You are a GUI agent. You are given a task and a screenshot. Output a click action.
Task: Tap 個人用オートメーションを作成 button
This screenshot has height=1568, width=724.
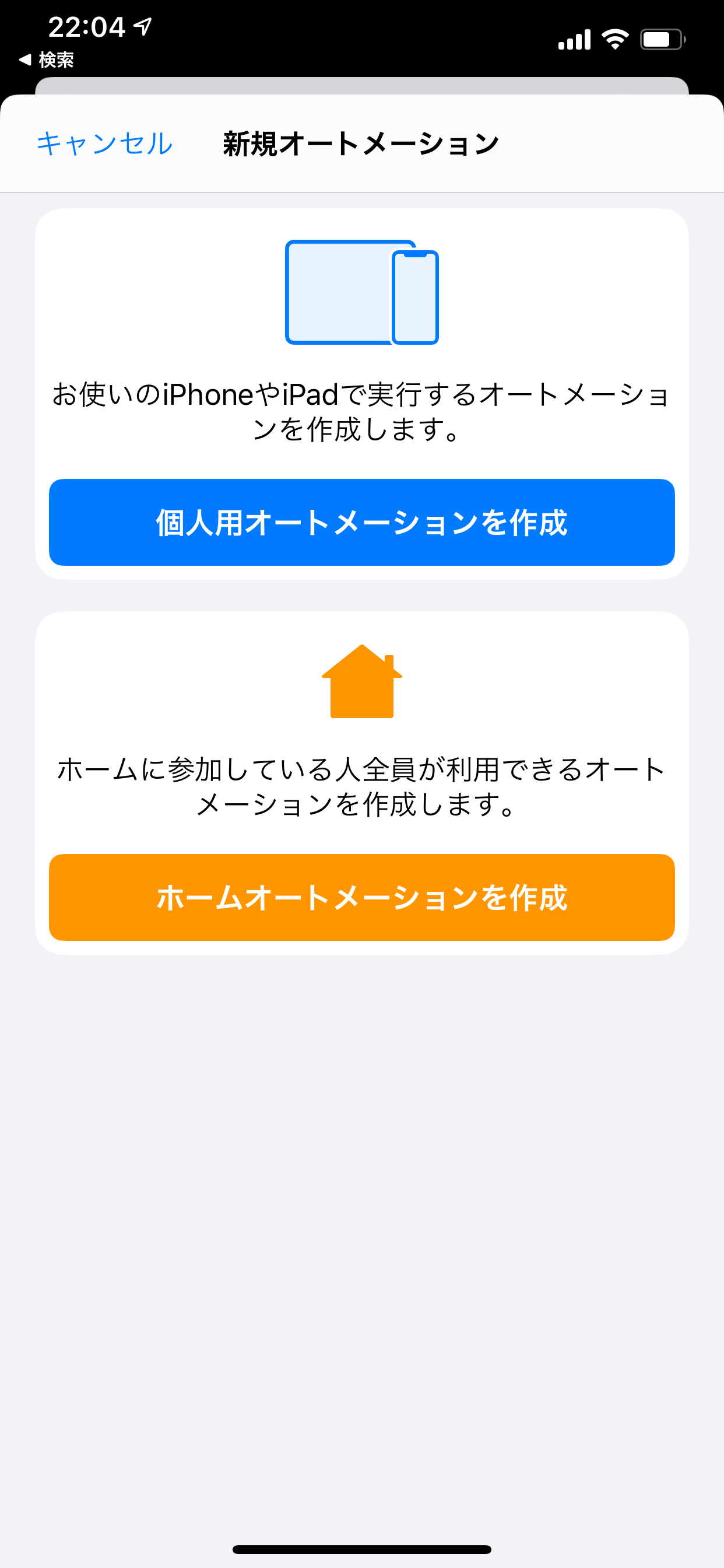click(361, 522)
